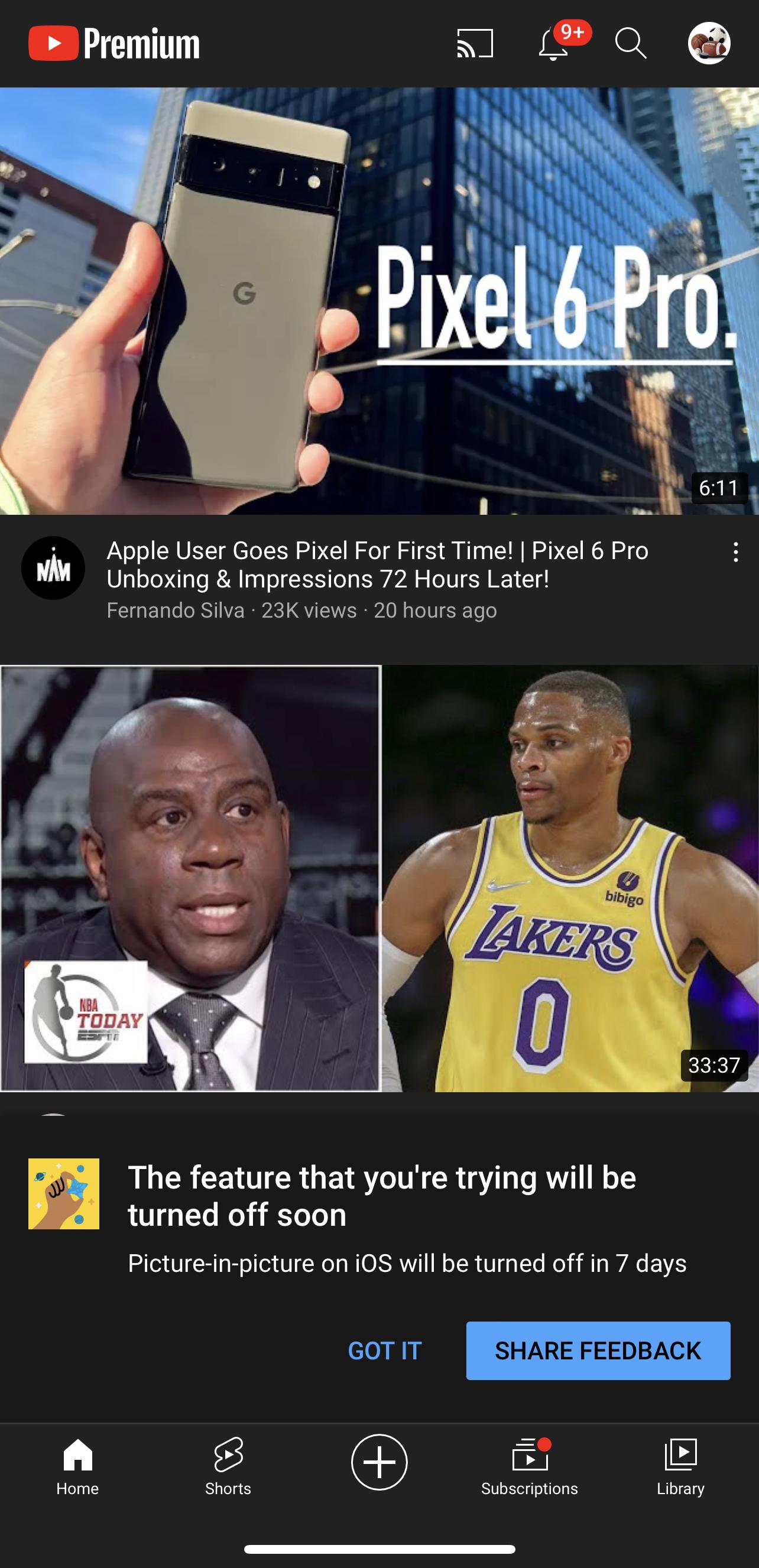
Task: Switch to the Shorts tab
Action: [x=228, y=1466]
